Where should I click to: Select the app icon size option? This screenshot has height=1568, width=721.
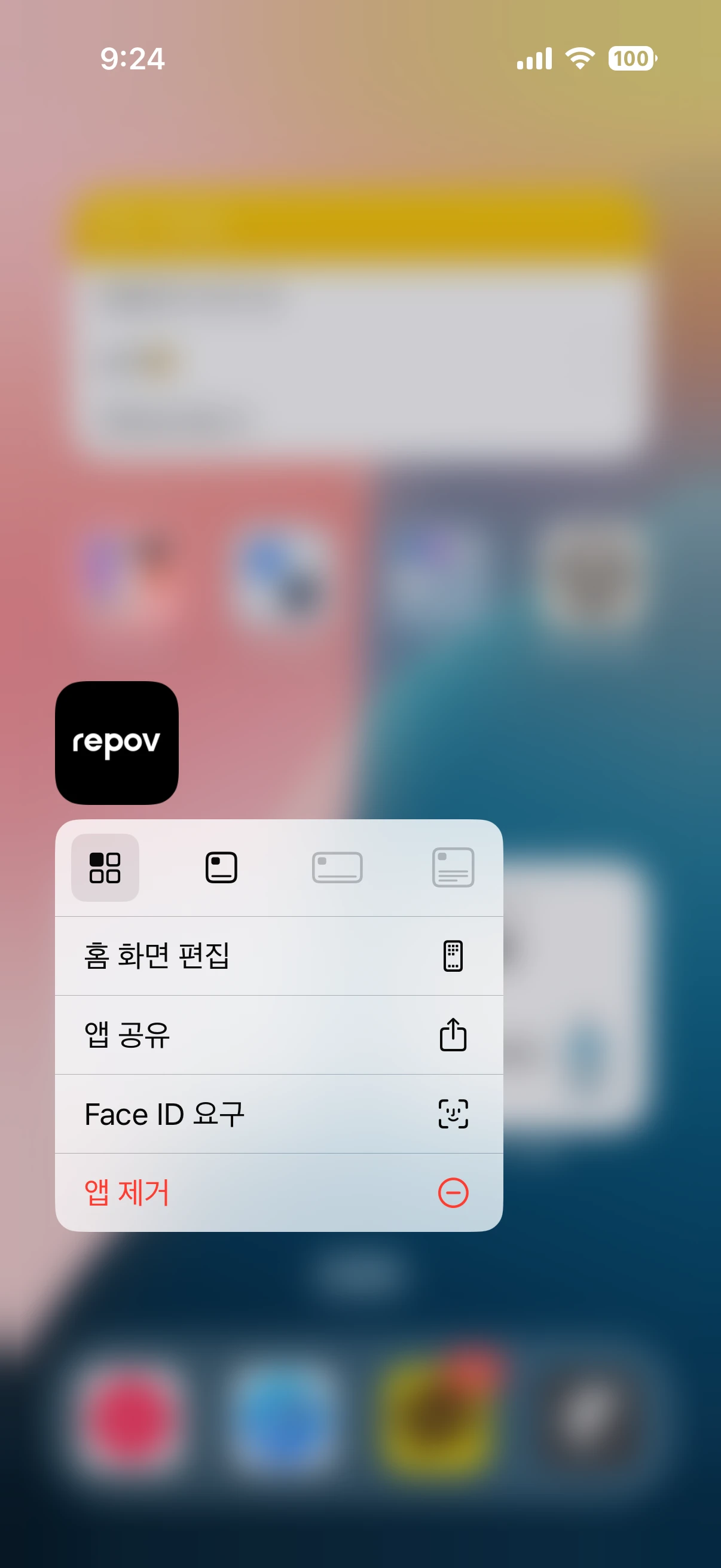[x=105, y=867]
